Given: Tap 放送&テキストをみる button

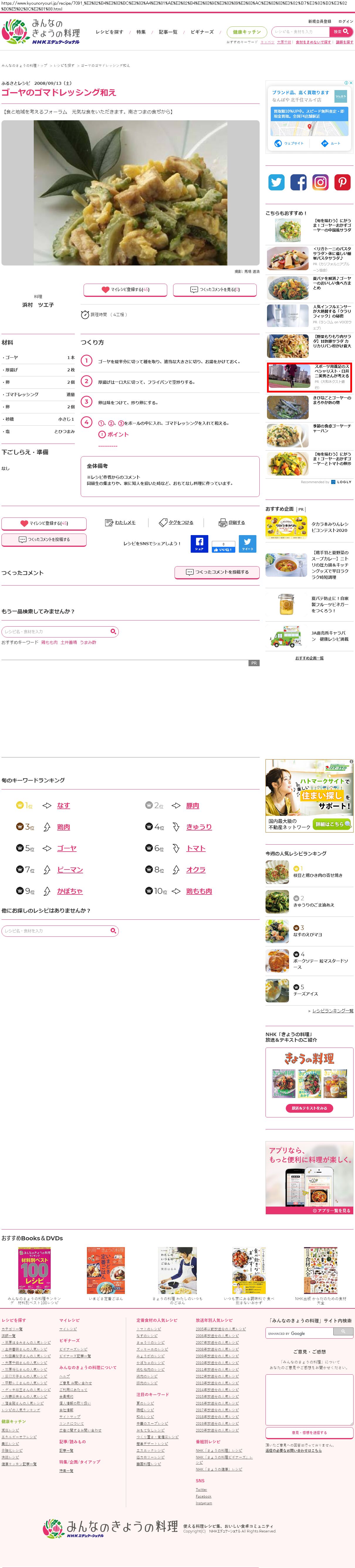Looking at the screenshot, I should tap(309, 1108).
